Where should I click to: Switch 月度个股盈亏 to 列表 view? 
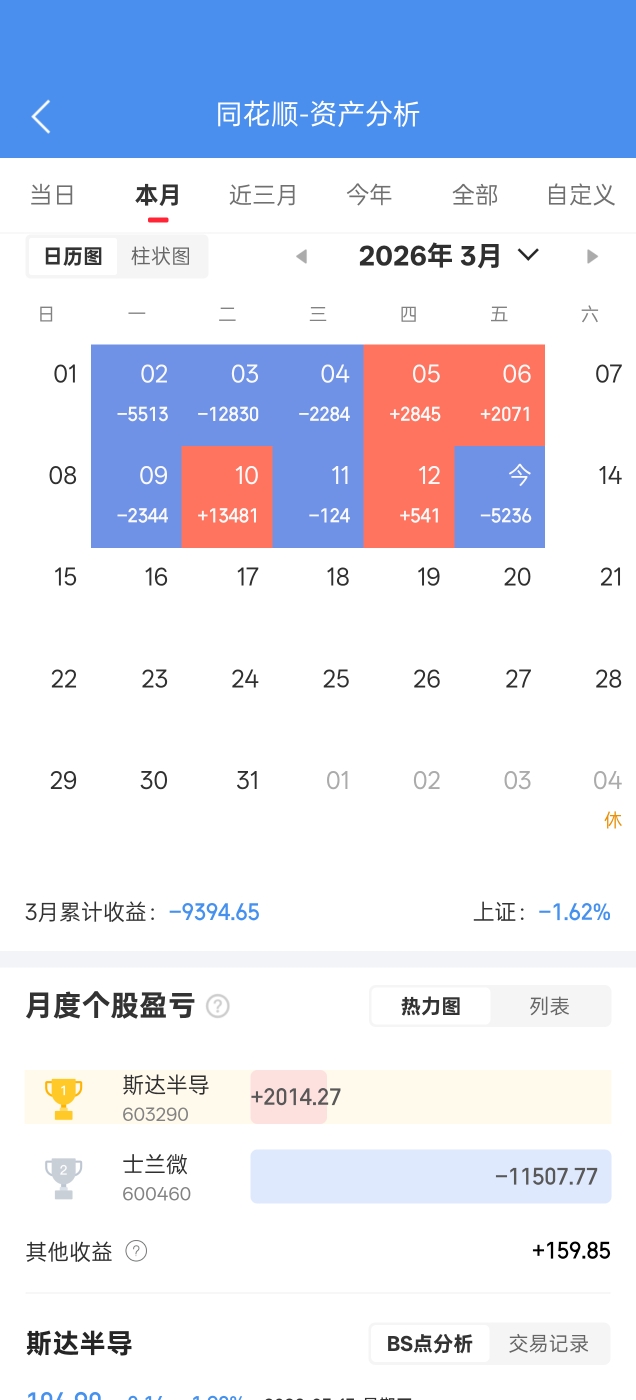[549, 1007]
